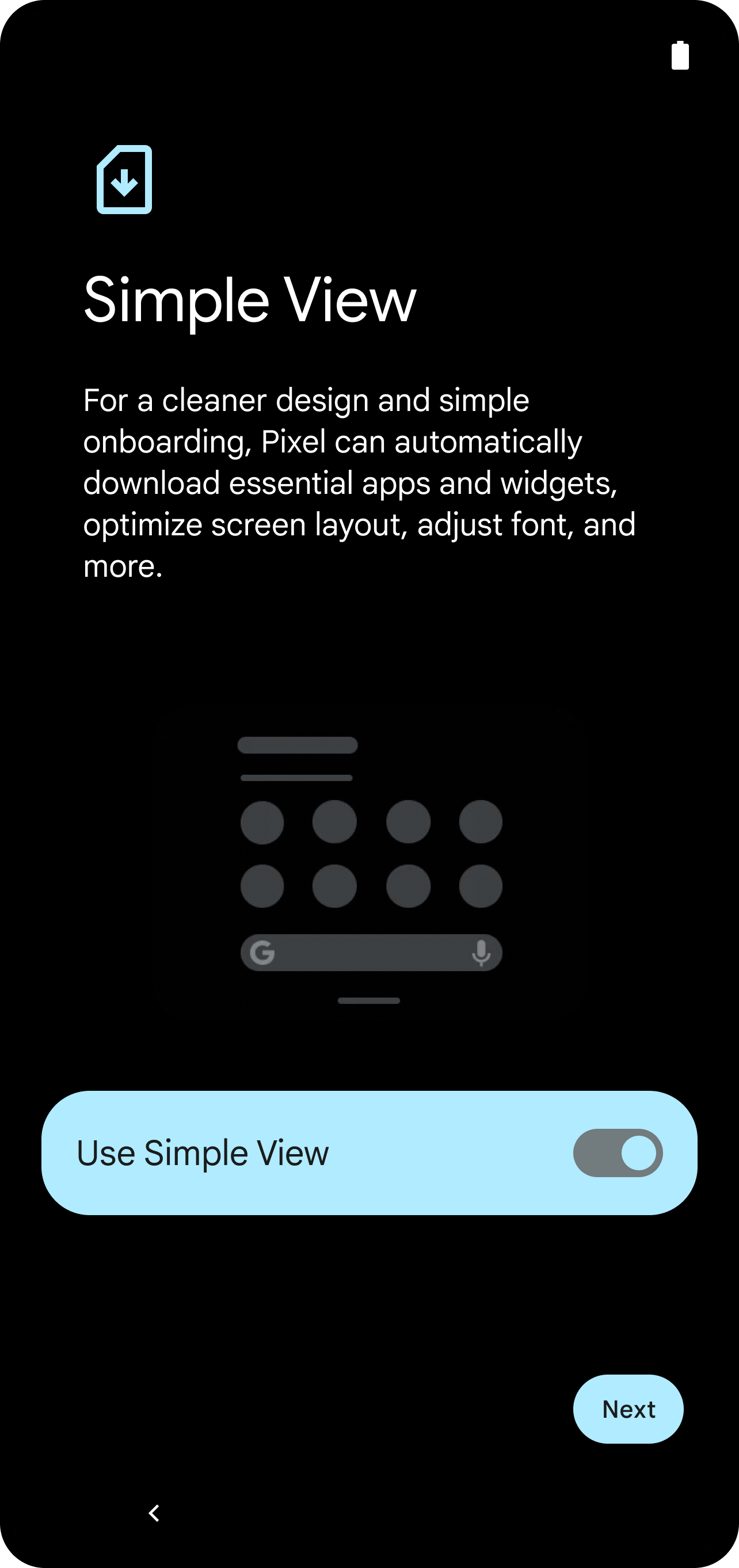This screenshot has height=1568, width=739.
Task: Tap the home indicator bar in the phone preview
Action: coord(370,1000)
